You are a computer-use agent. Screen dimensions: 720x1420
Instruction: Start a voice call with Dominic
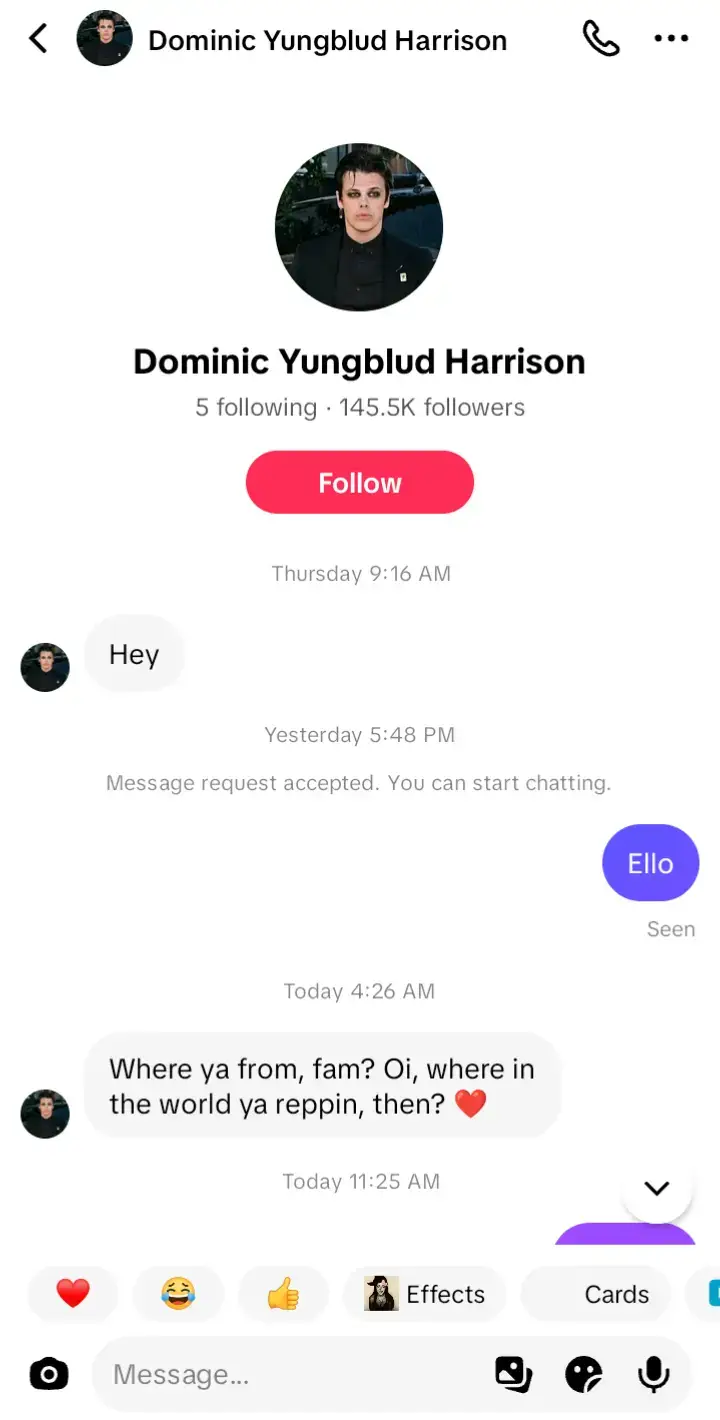[601, 39]
